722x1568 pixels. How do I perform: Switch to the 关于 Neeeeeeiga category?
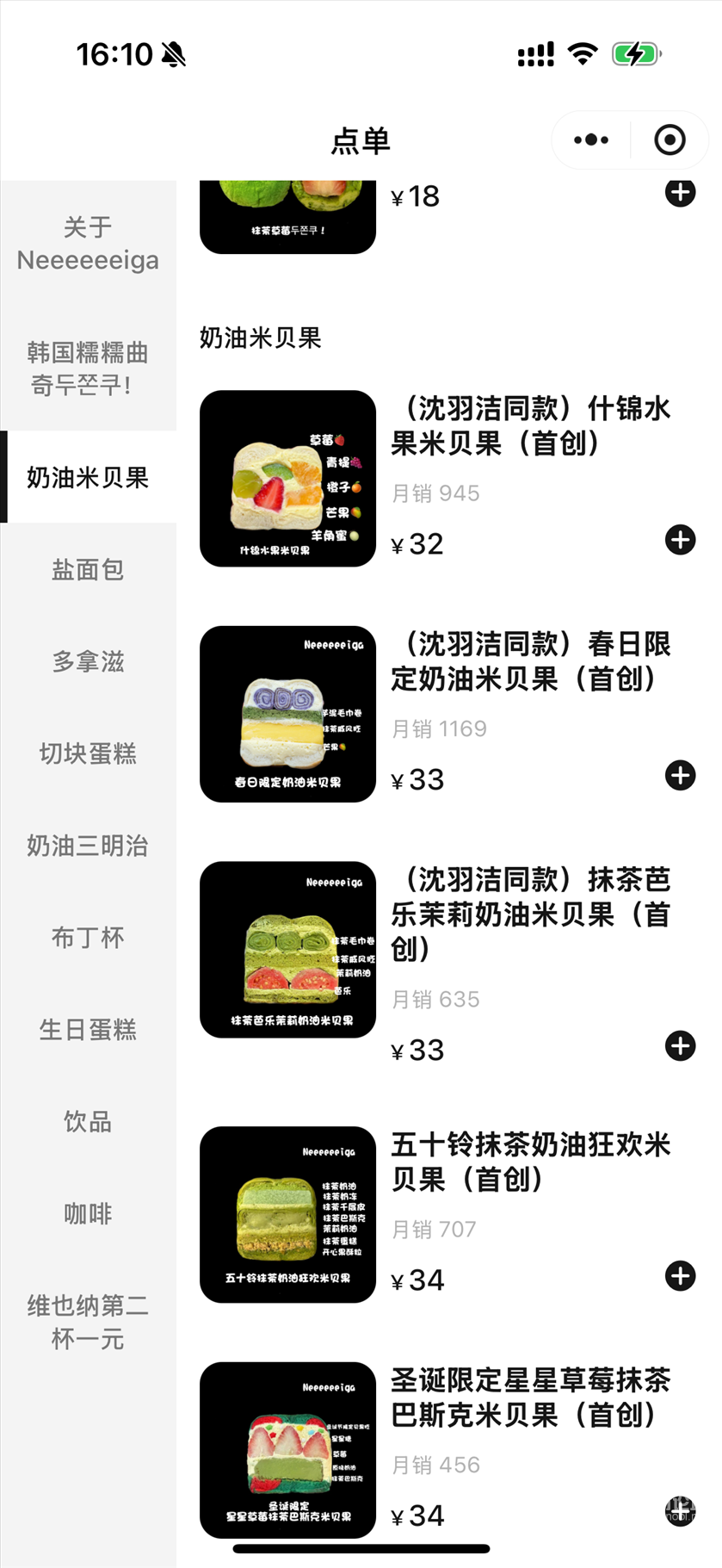point(88,244)
